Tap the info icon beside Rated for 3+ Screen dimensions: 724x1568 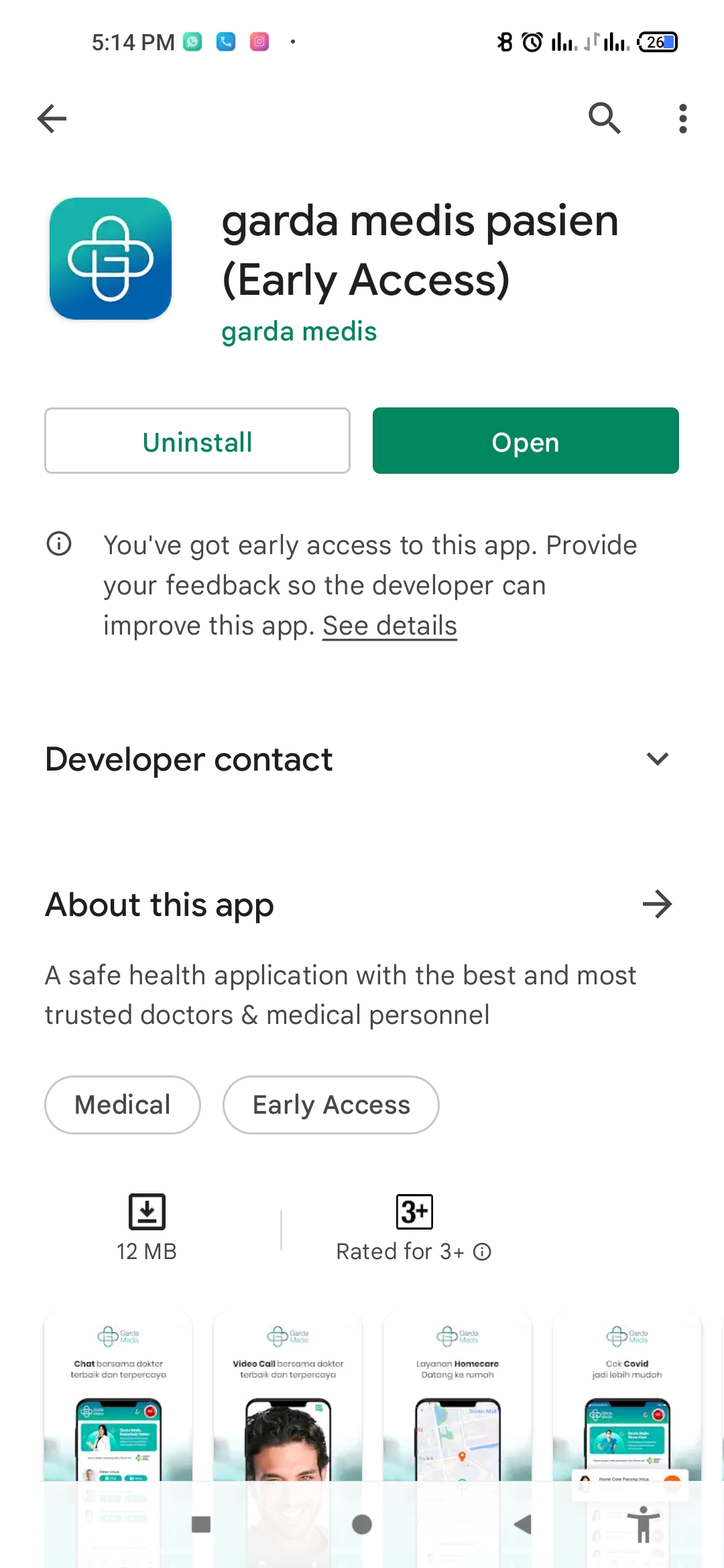point(483,1252)
